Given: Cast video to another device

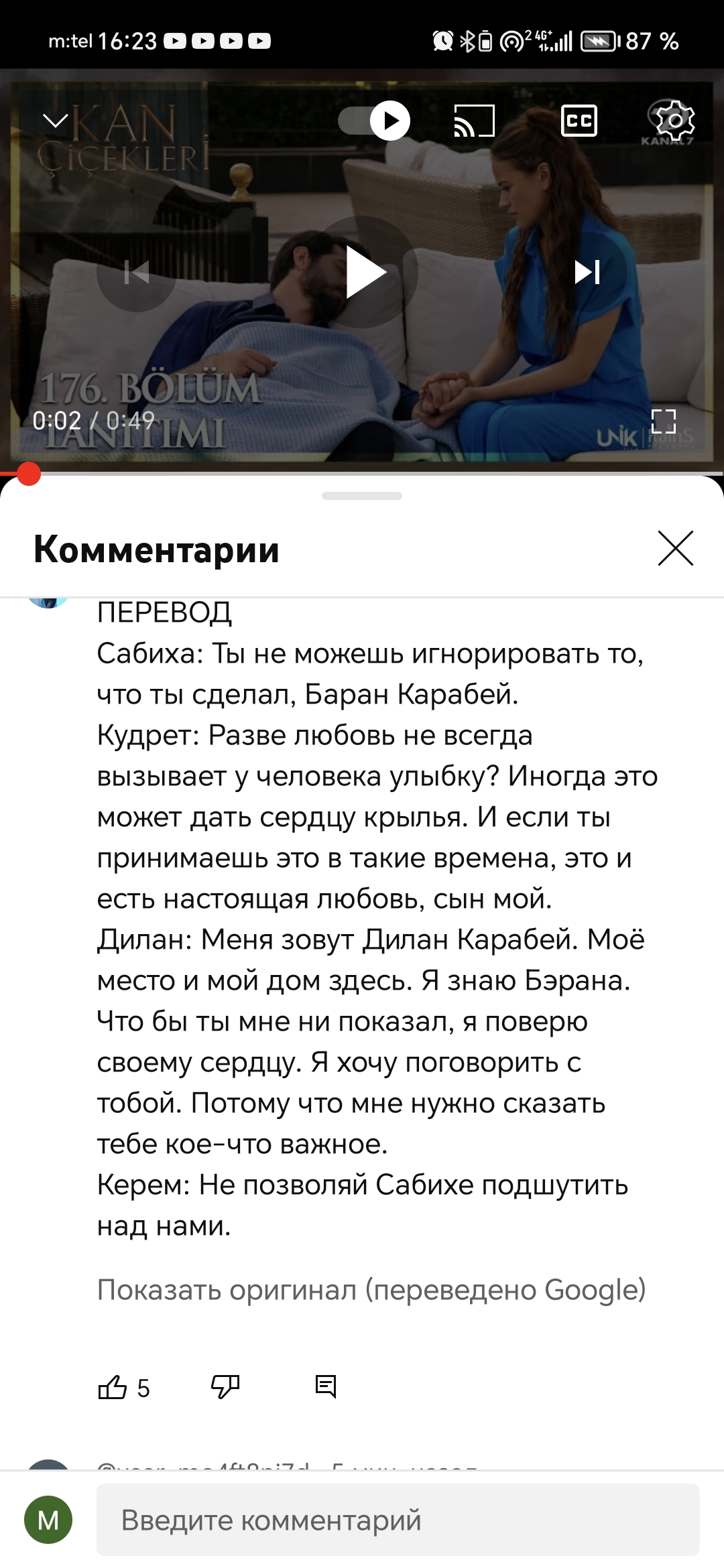Looking at the screenshot, I should click(x=474, y=121).
